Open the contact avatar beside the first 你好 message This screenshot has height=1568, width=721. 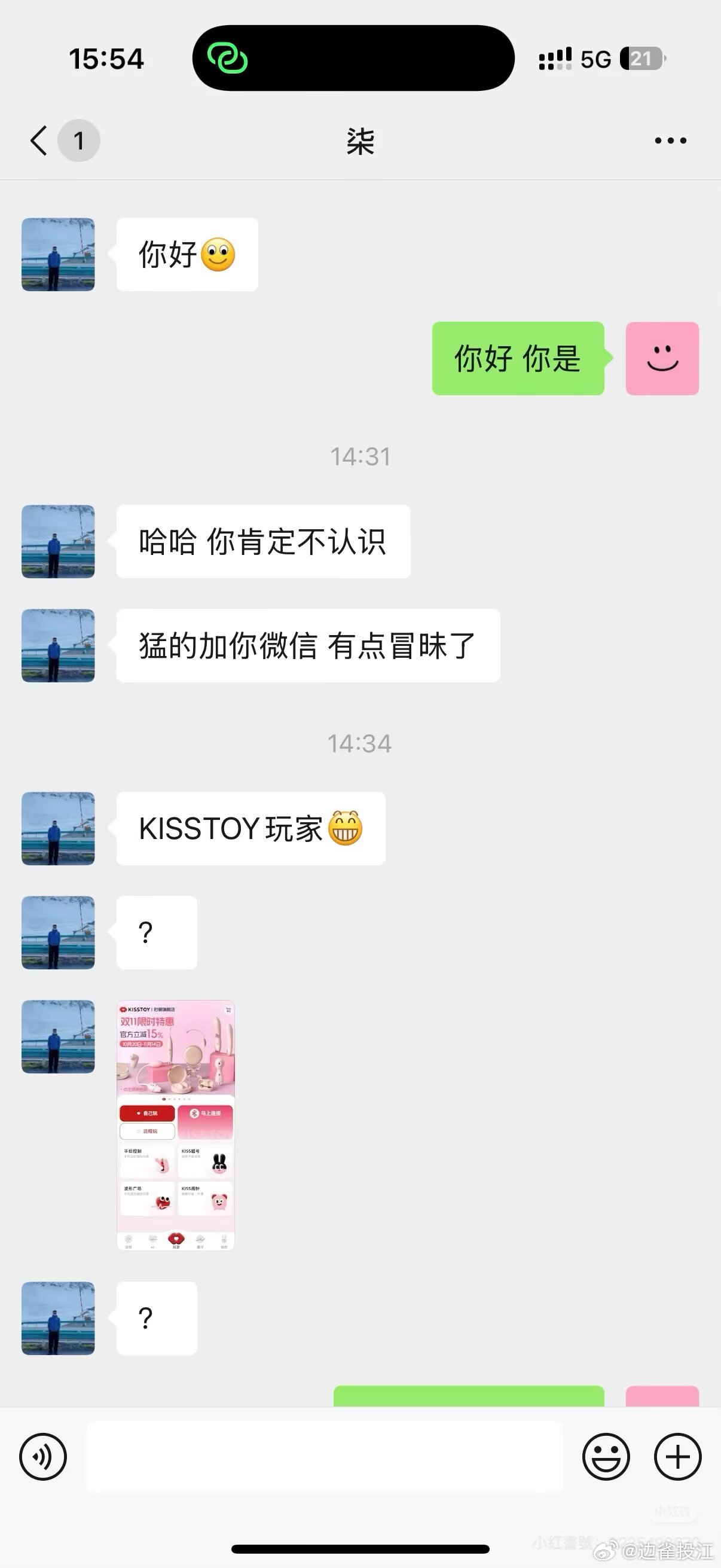tap(59, 254)
